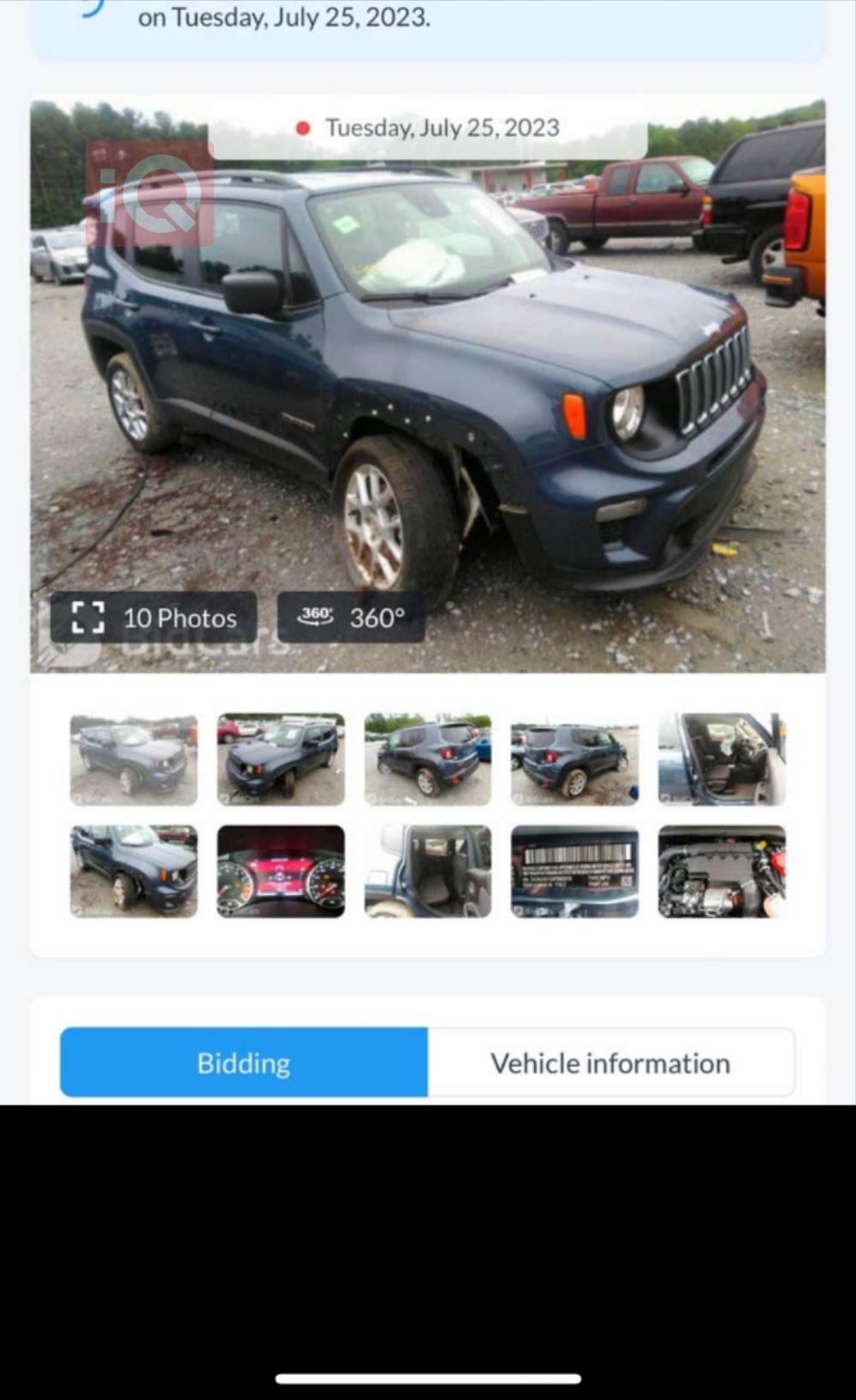Launch the 360° vehicle view
This screenshot has width=856, height=1400.
click(x=351, y=617)
